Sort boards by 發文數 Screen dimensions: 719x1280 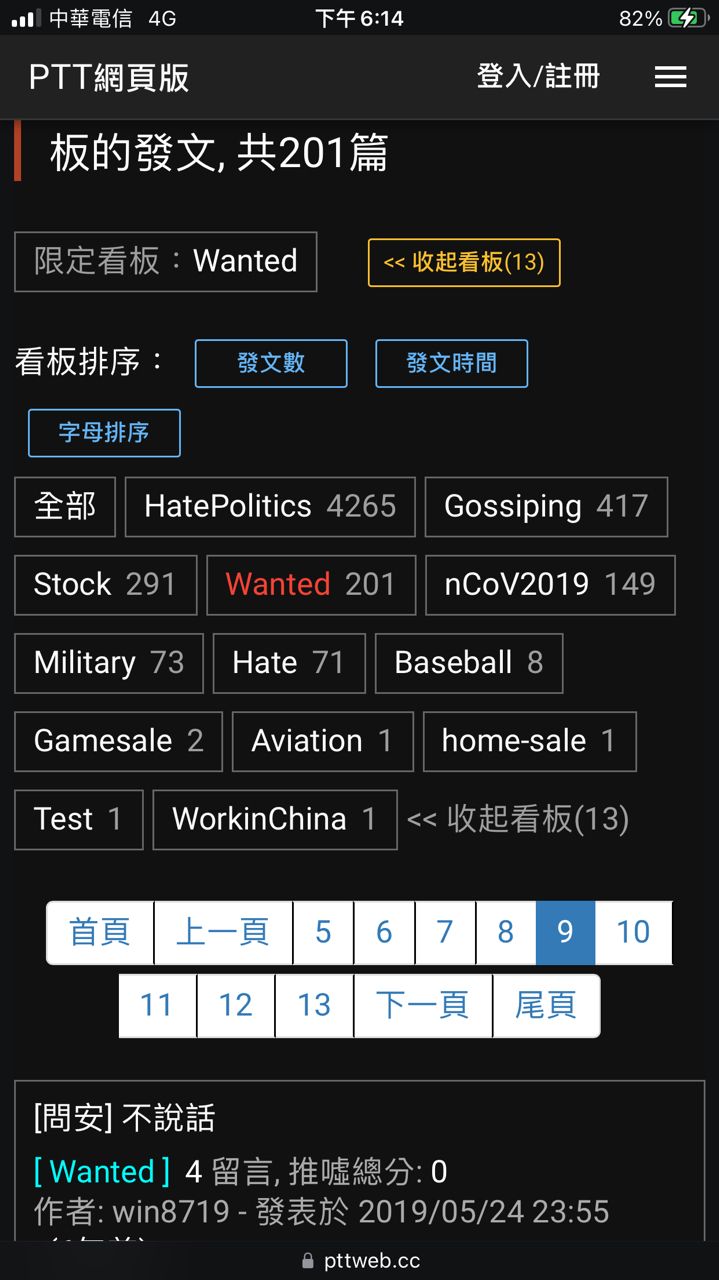[271, 363]
